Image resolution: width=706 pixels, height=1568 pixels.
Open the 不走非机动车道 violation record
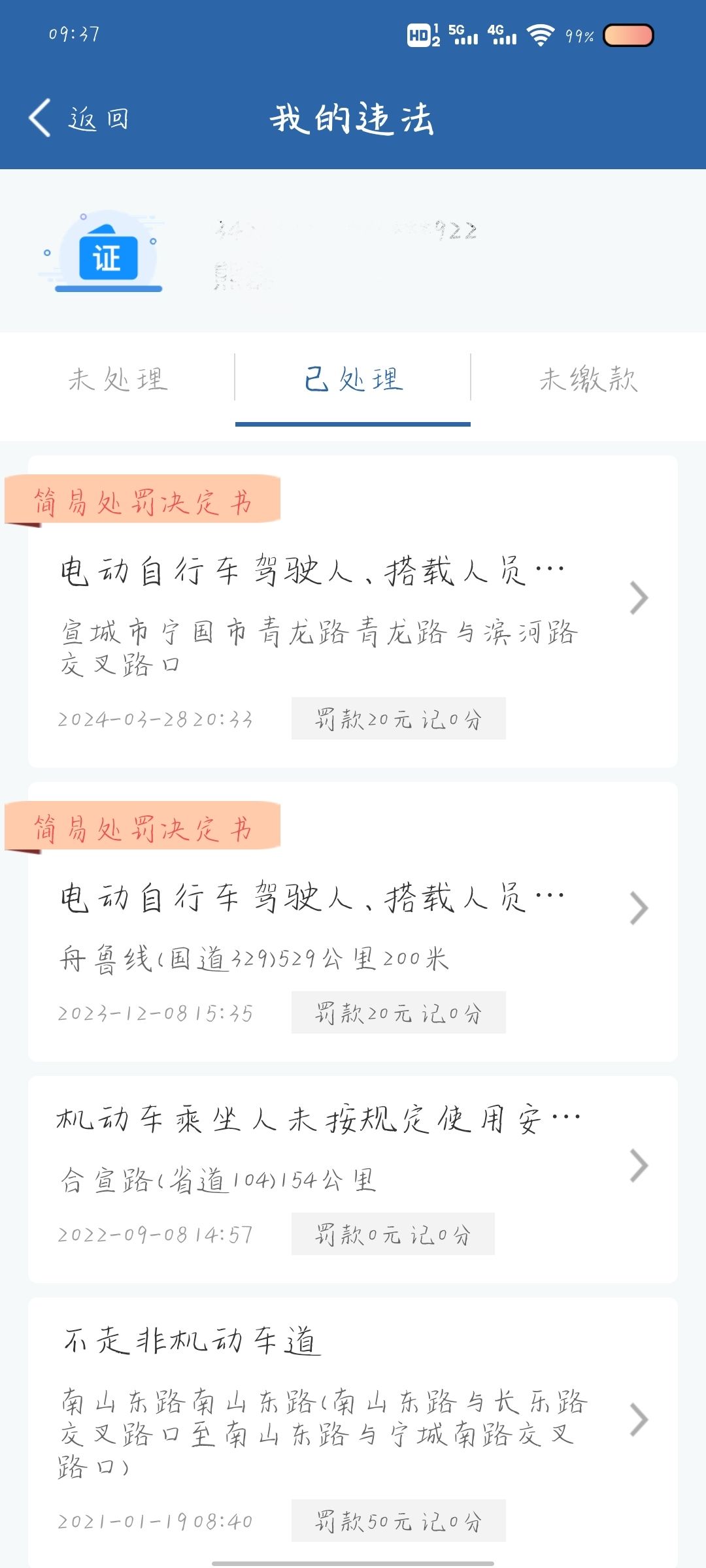(353, 1432)
